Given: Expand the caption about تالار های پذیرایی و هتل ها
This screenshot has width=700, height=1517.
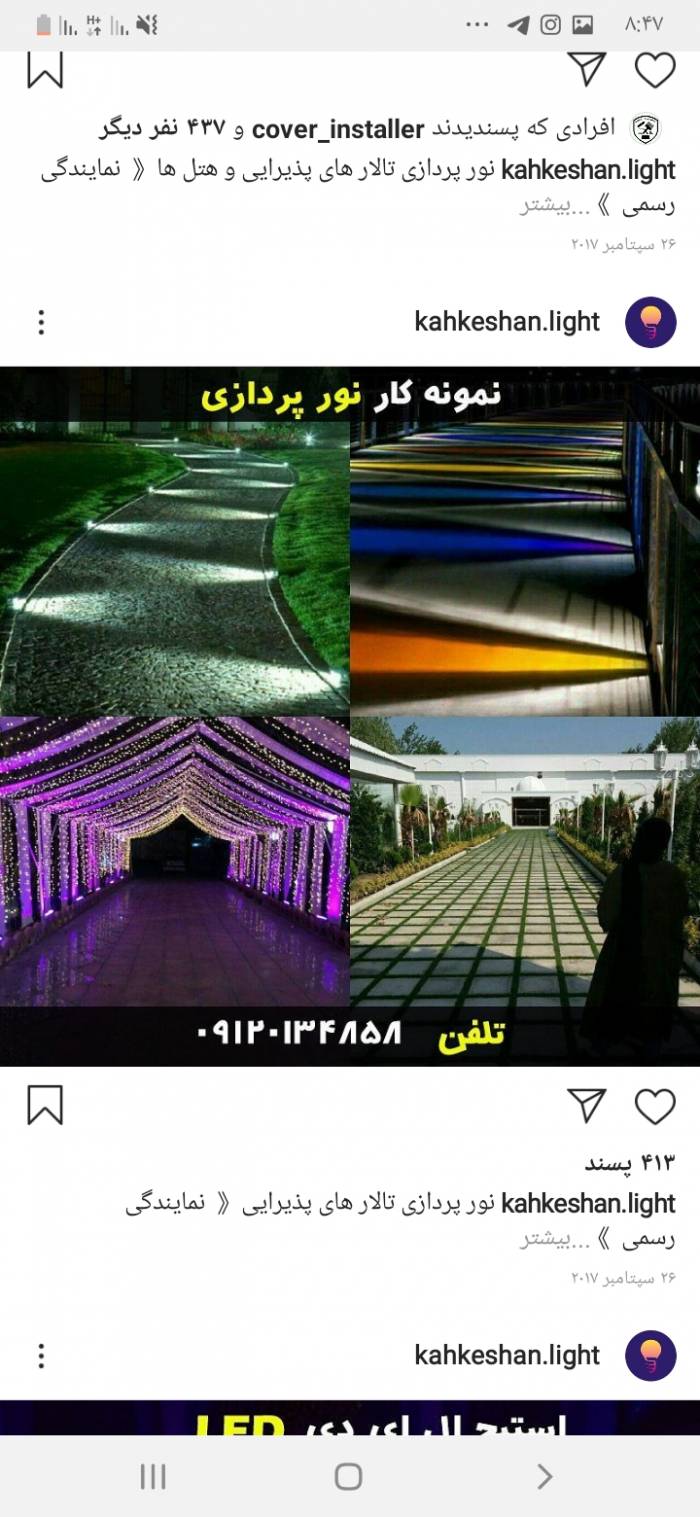Looking at the screenshot, I should (x=546, y=207).
